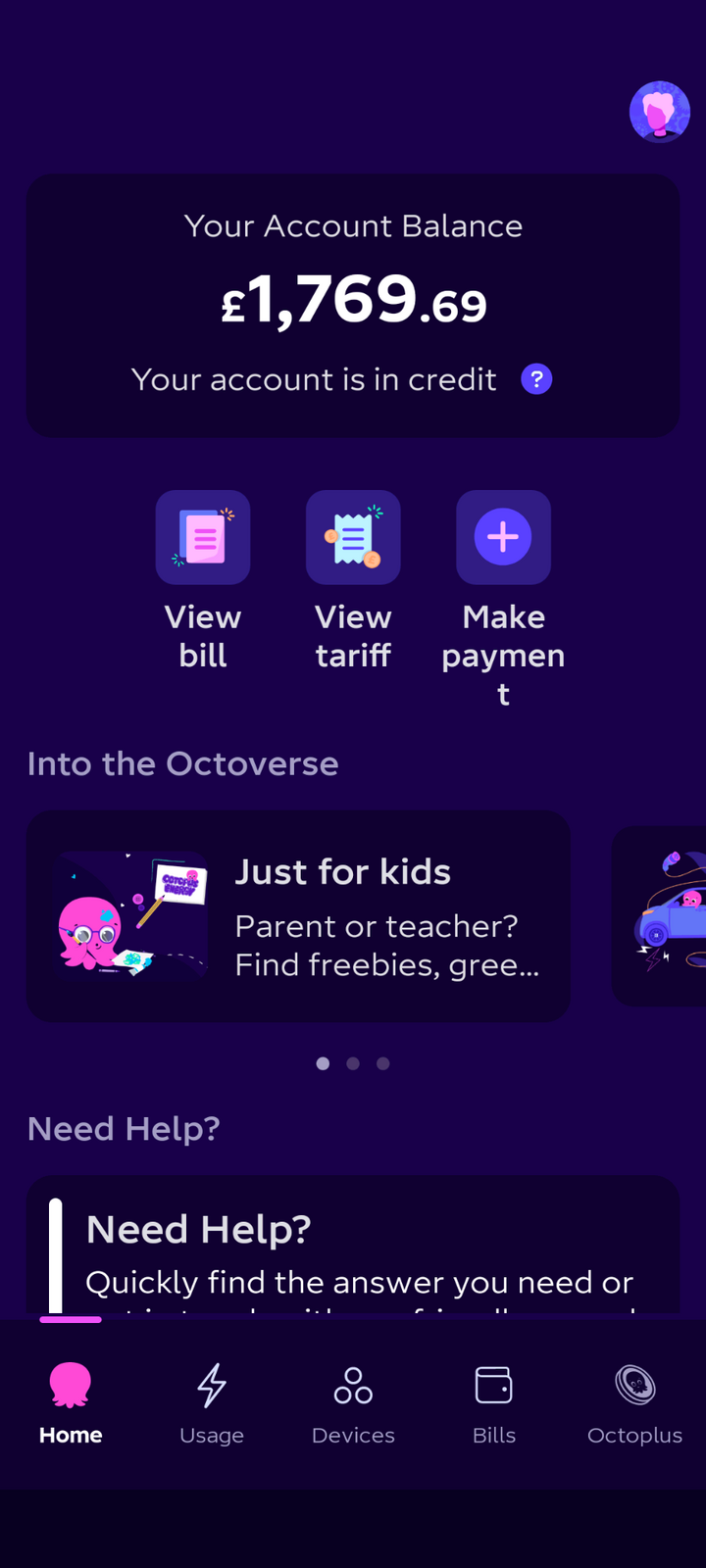Tap the Just for kids octopus thumbnail
The width and height of the screenshot is (706, 1568).
pyautogui.click(x=132, y=916)
